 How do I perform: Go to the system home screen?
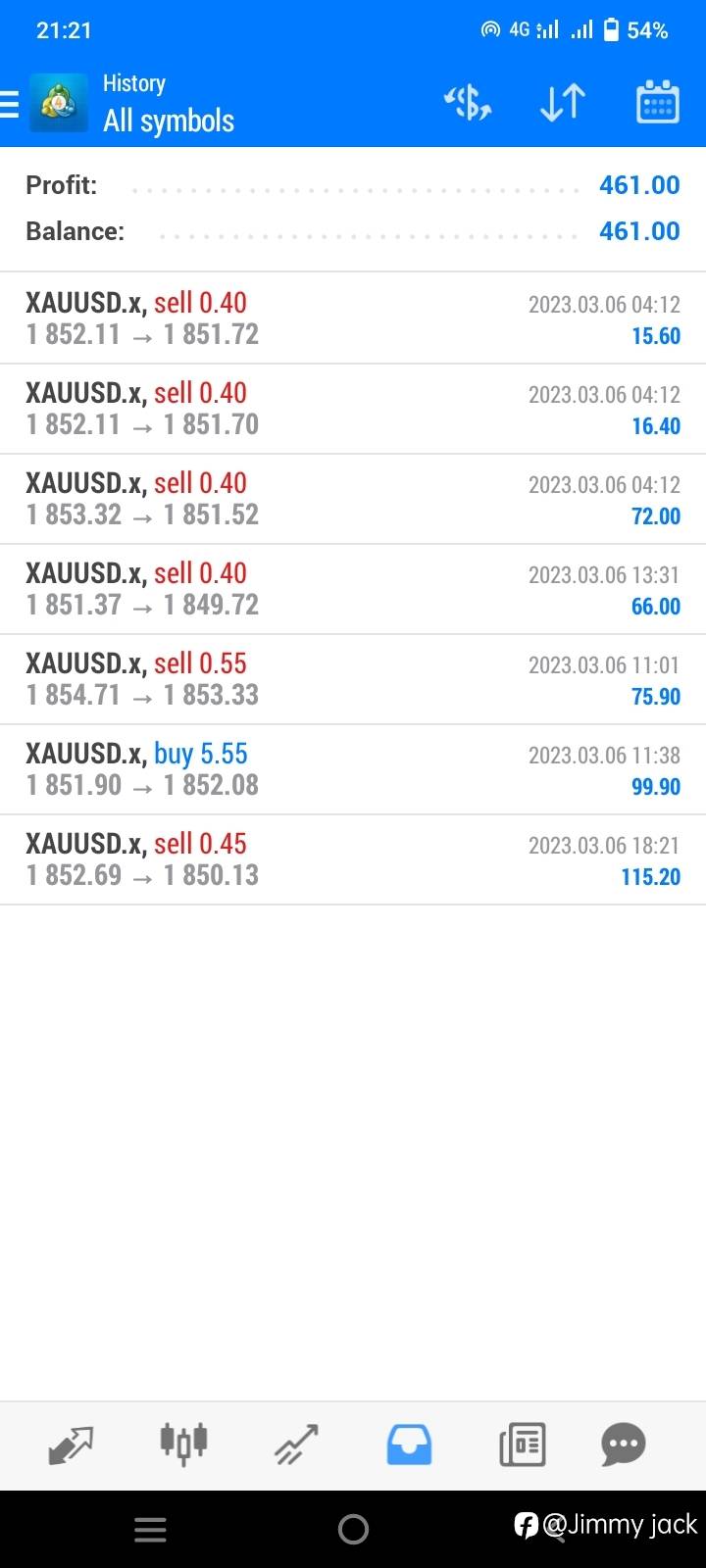tap(353, 1529)
